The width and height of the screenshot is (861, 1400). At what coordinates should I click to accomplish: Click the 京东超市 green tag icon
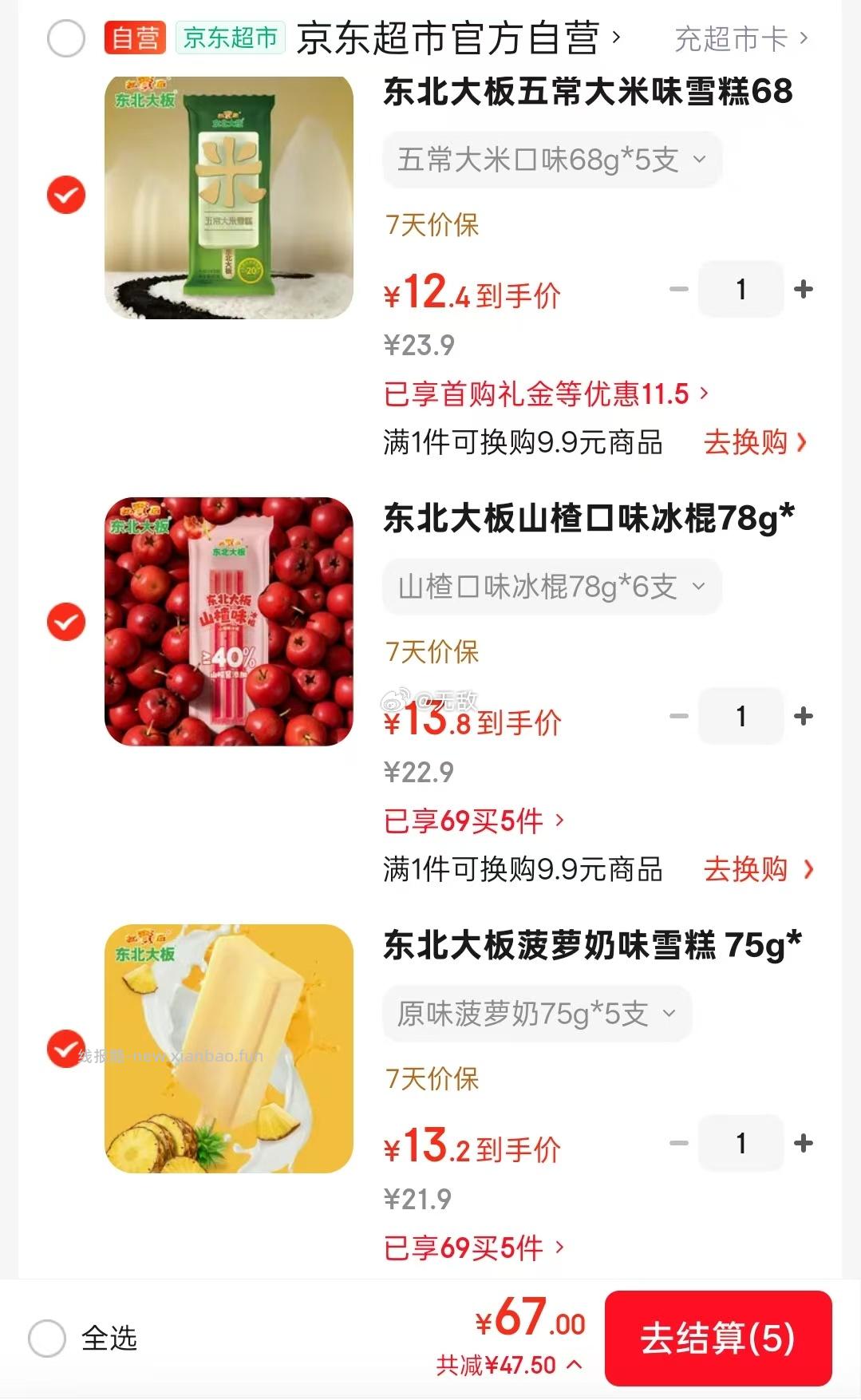[x=230, y=35]
